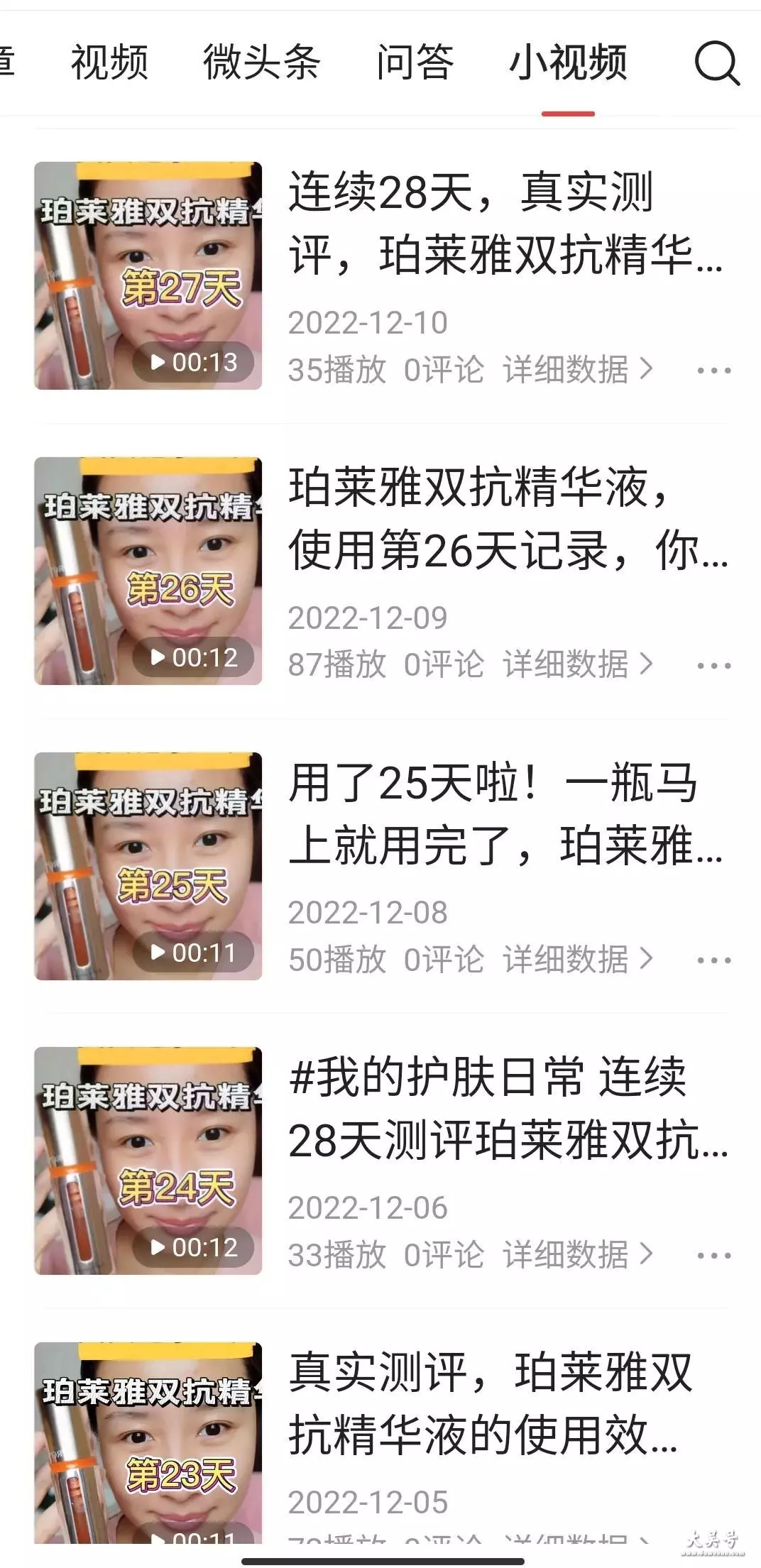Viewport: 761px width, 1568px height.
Task: Play the 第27天 video thumbnail
Action: click(x=148, y=275)
